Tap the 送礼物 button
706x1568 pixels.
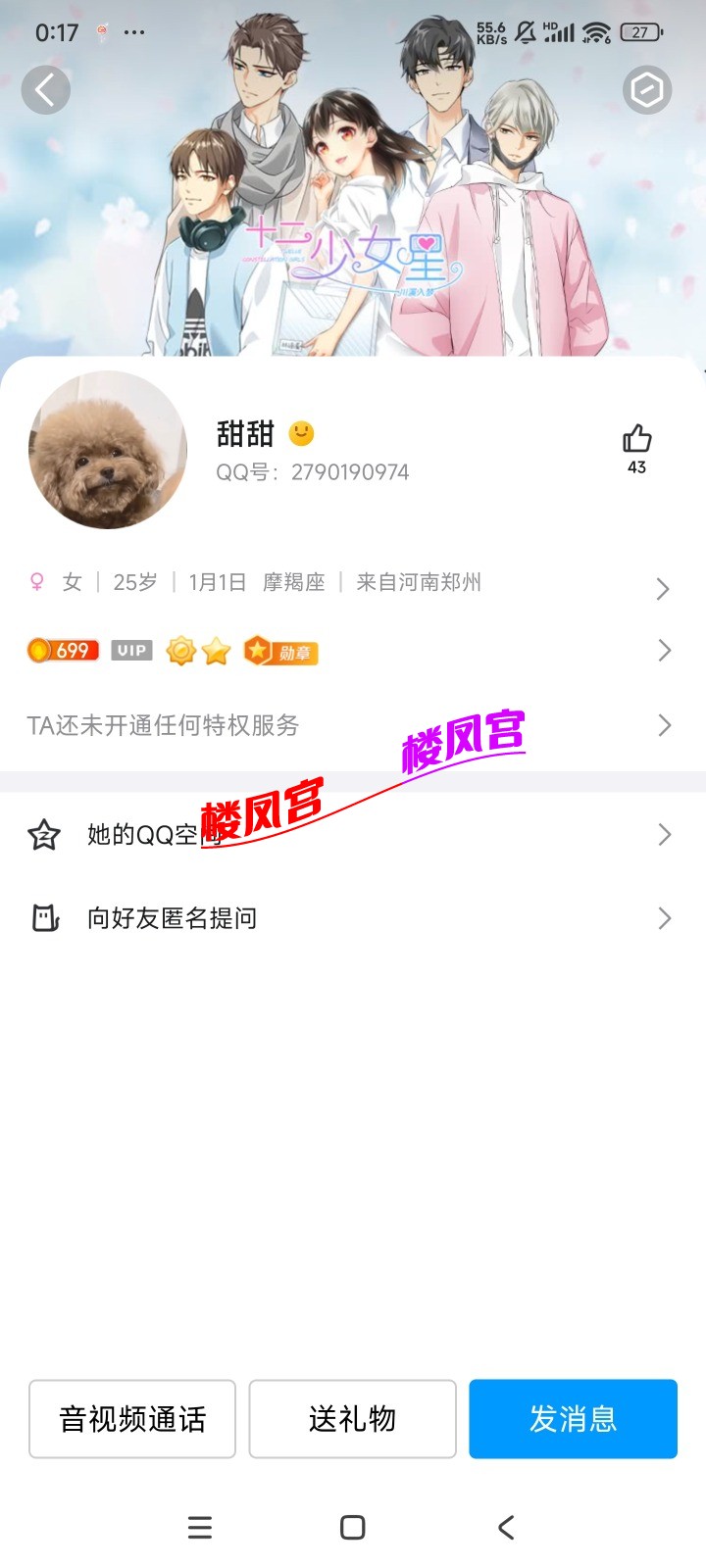(x=353, y=1419)
